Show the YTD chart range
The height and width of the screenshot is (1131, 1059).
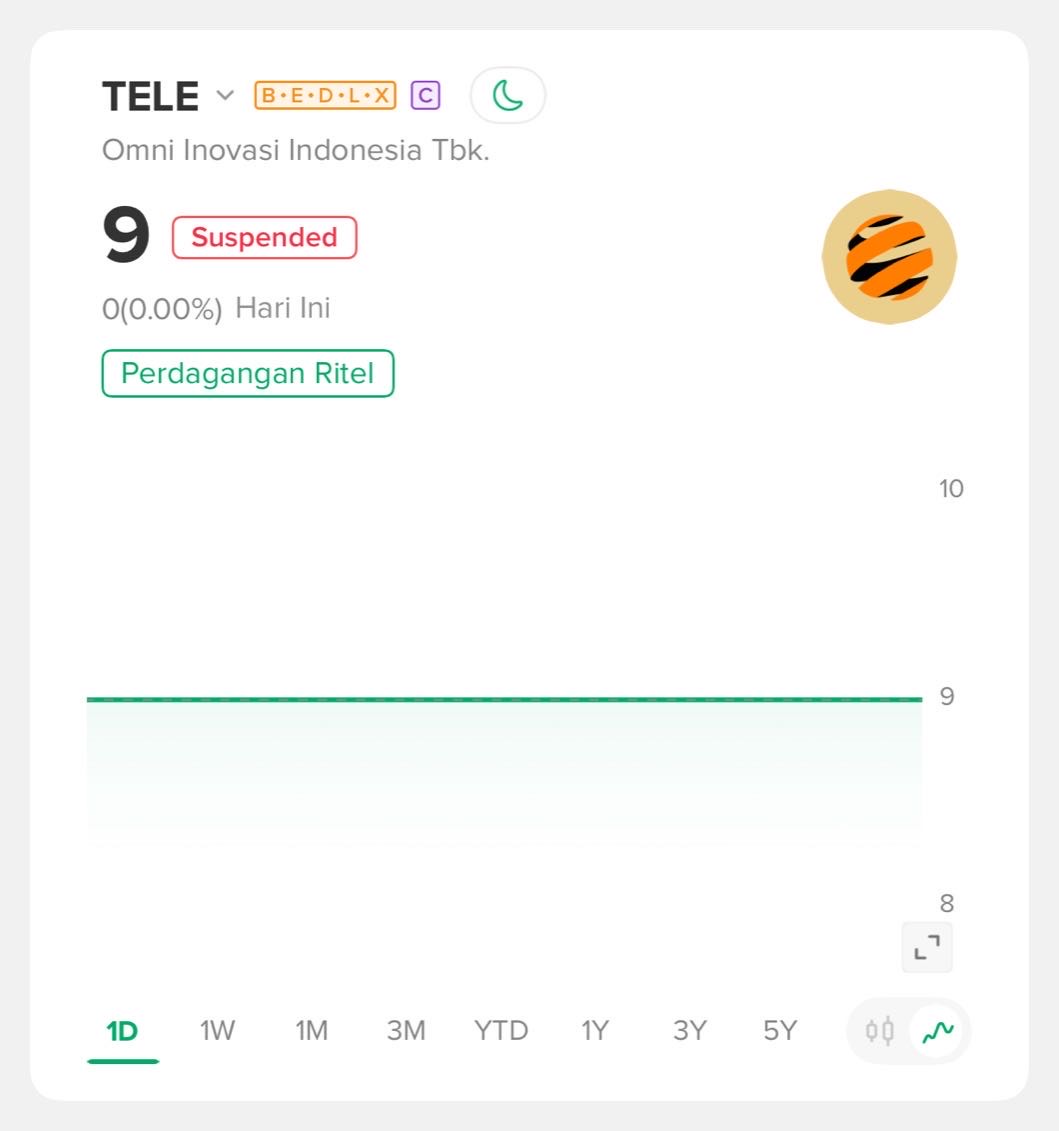501,1031
